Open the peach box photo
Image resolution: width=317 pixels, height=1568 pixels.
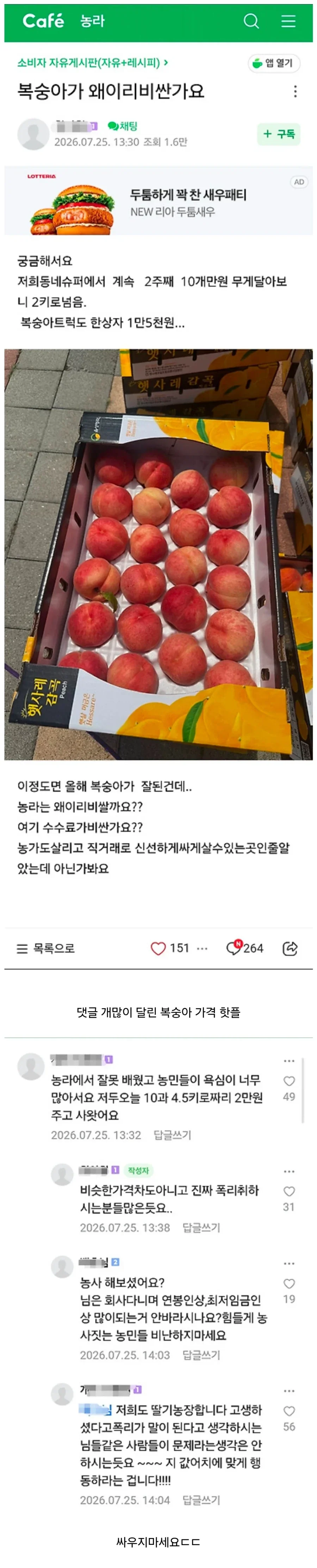tap(158, 554)
